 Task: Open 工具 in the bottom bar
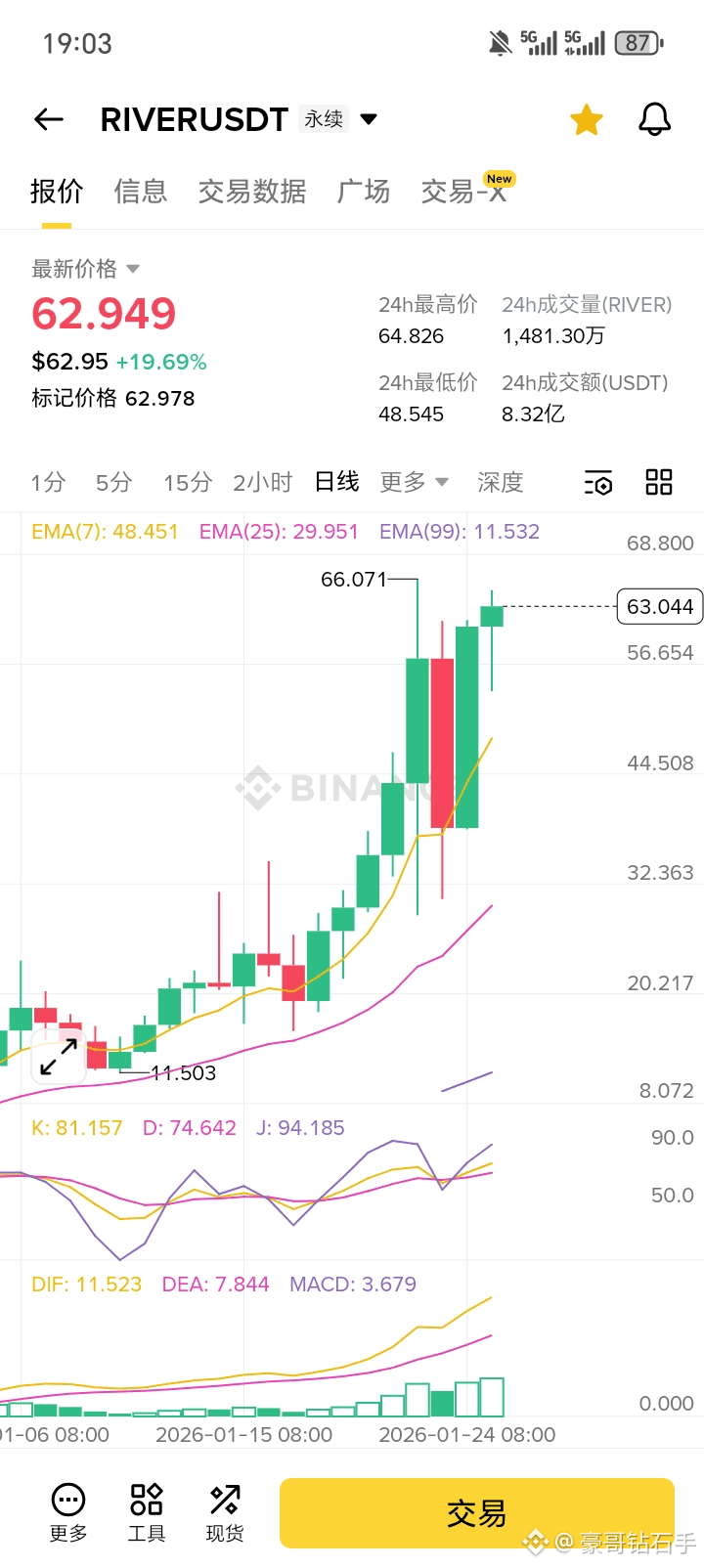tap(147, 1511)
